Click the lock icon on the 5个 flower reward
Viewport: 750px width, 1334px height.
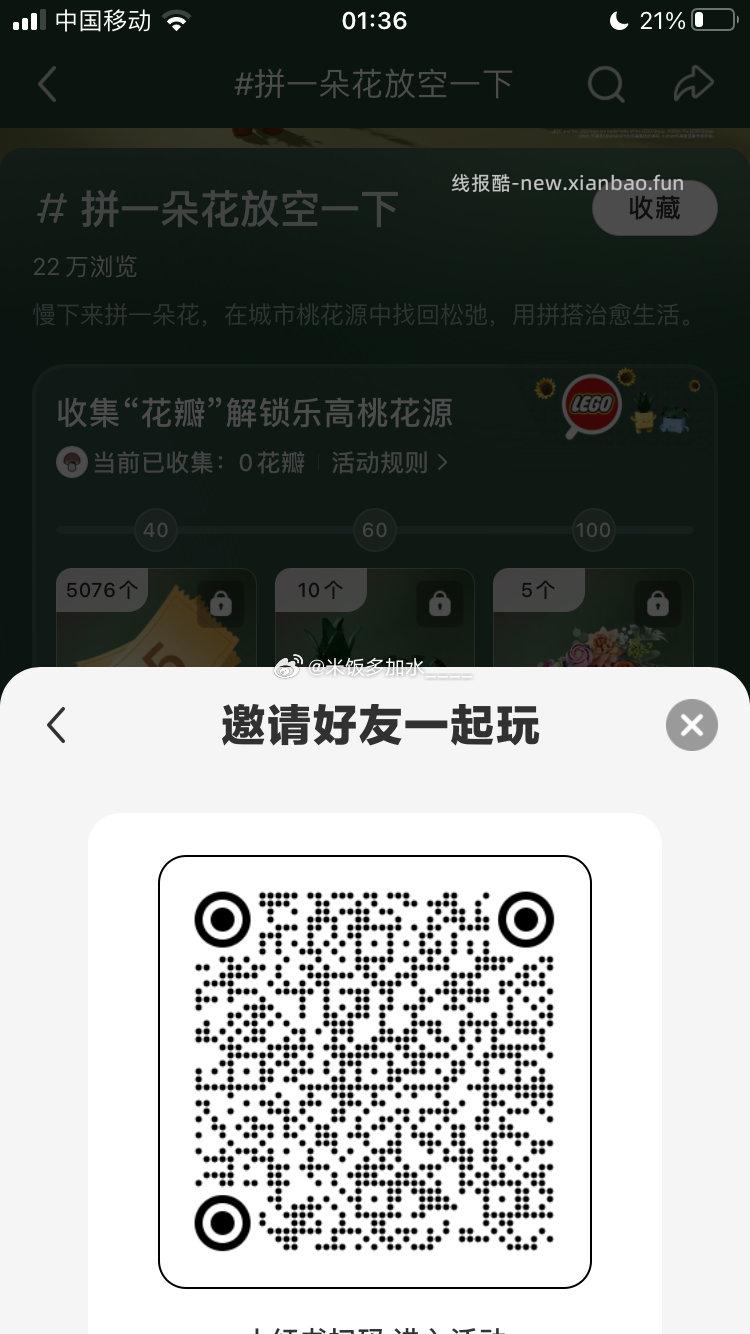point(658,602)
